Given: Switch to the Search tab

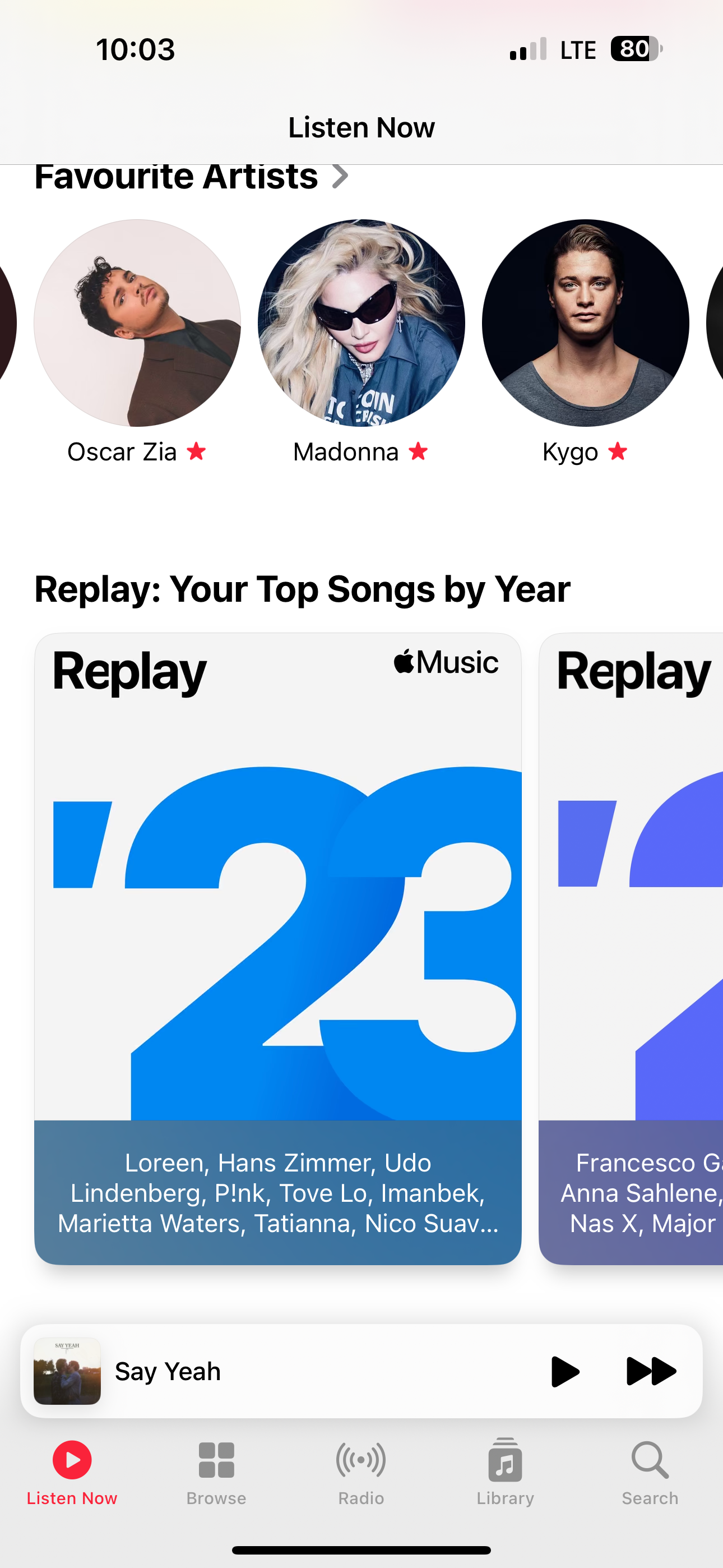Looking at the screenshot, I should [x=650, y=1472].
